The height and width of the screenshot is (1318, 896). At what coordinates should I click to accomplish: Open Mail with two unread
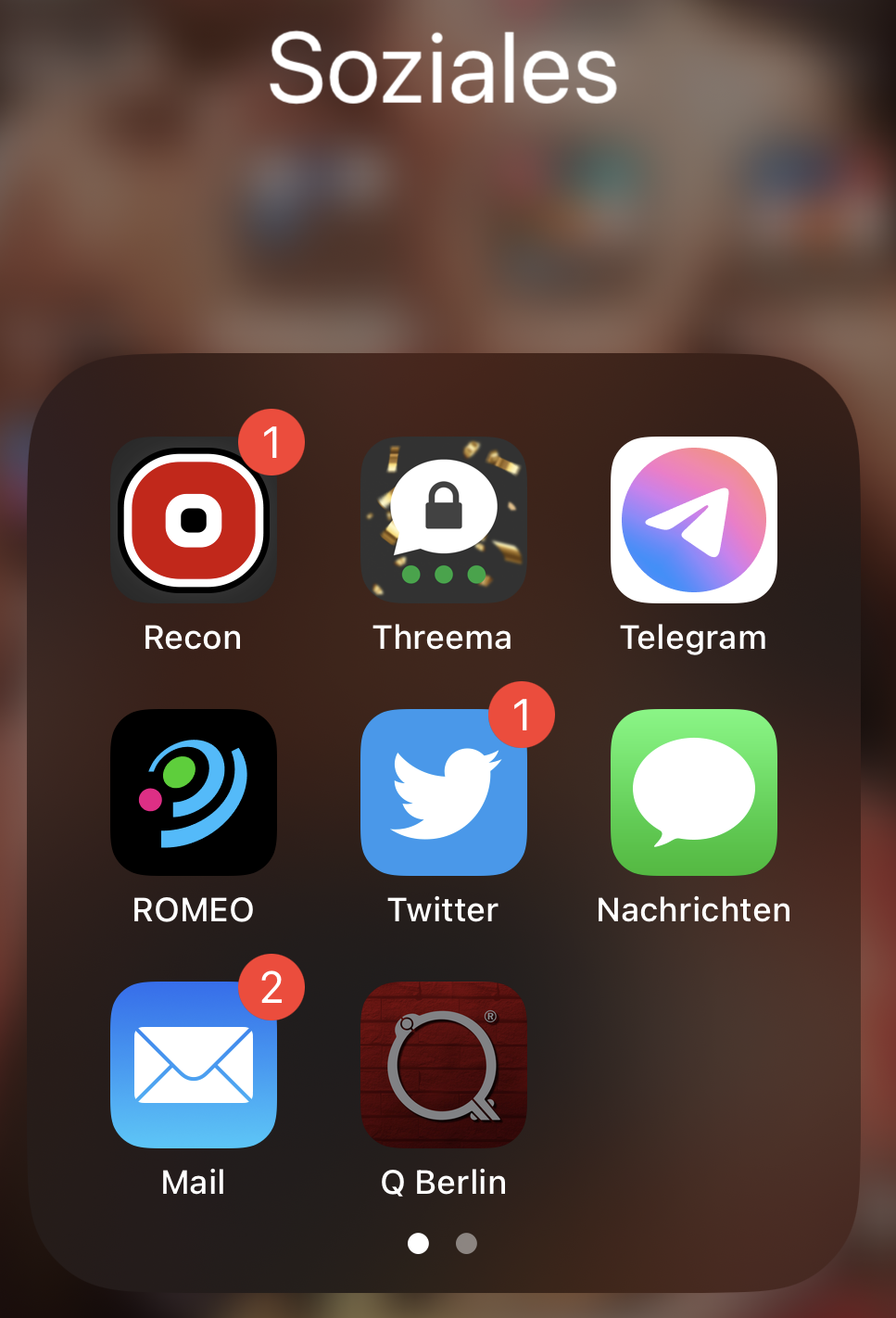[194, 1065]
